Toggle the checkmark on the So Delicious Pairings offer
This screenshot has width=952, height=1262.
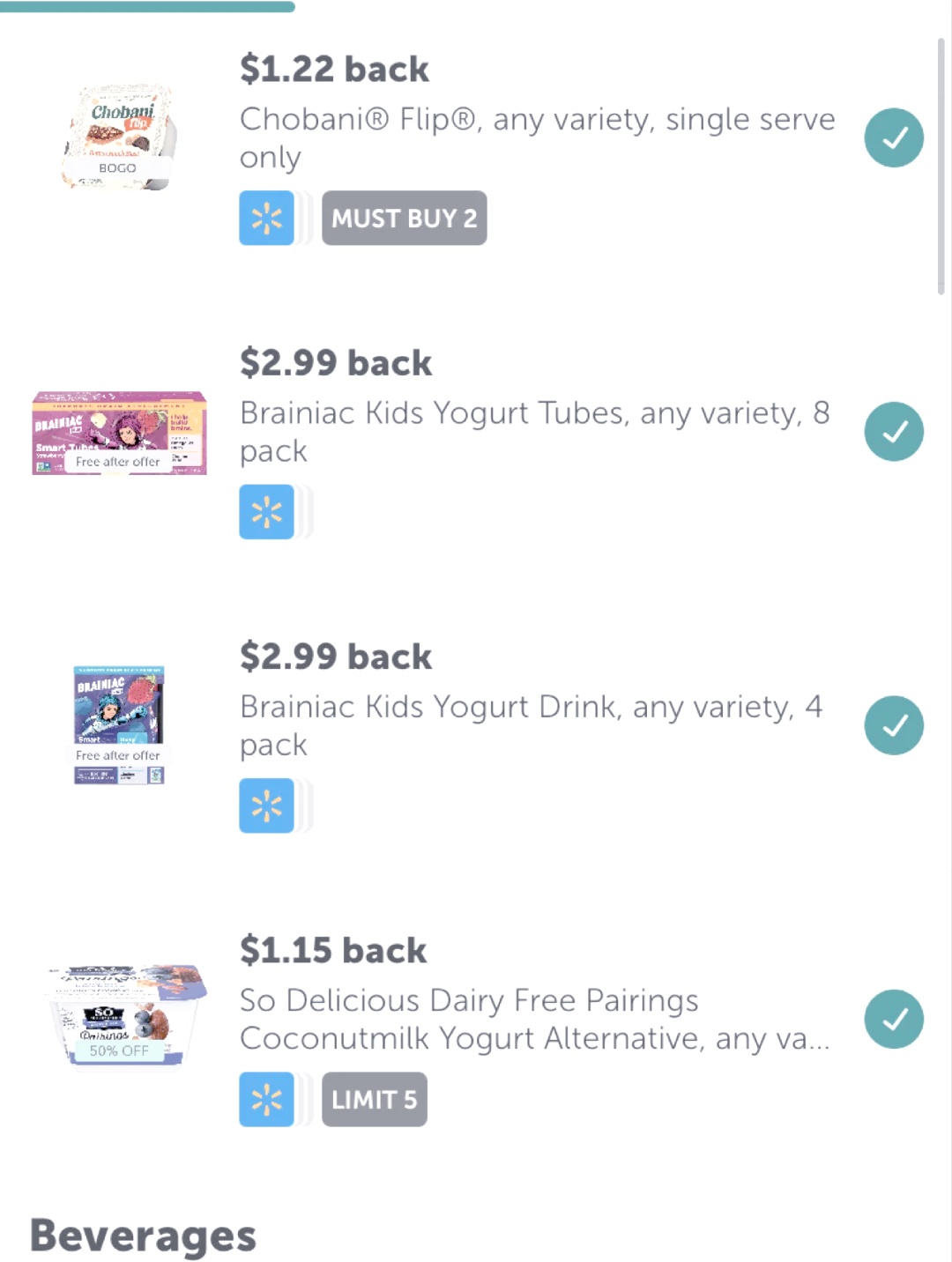pos(893,1019)
